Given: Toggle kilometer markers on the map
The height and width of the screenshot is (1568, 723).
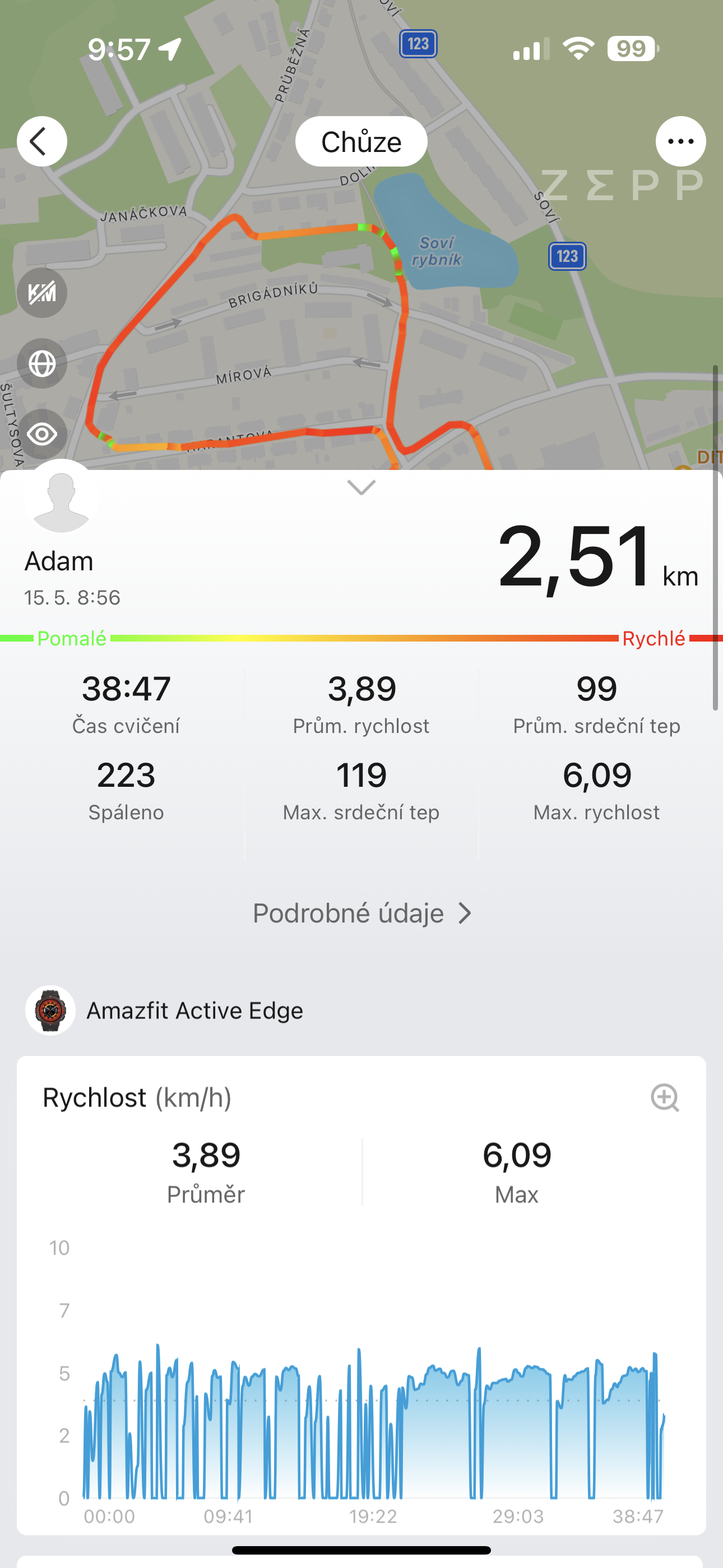Looking at the screenshot, I should coord(42,293).
